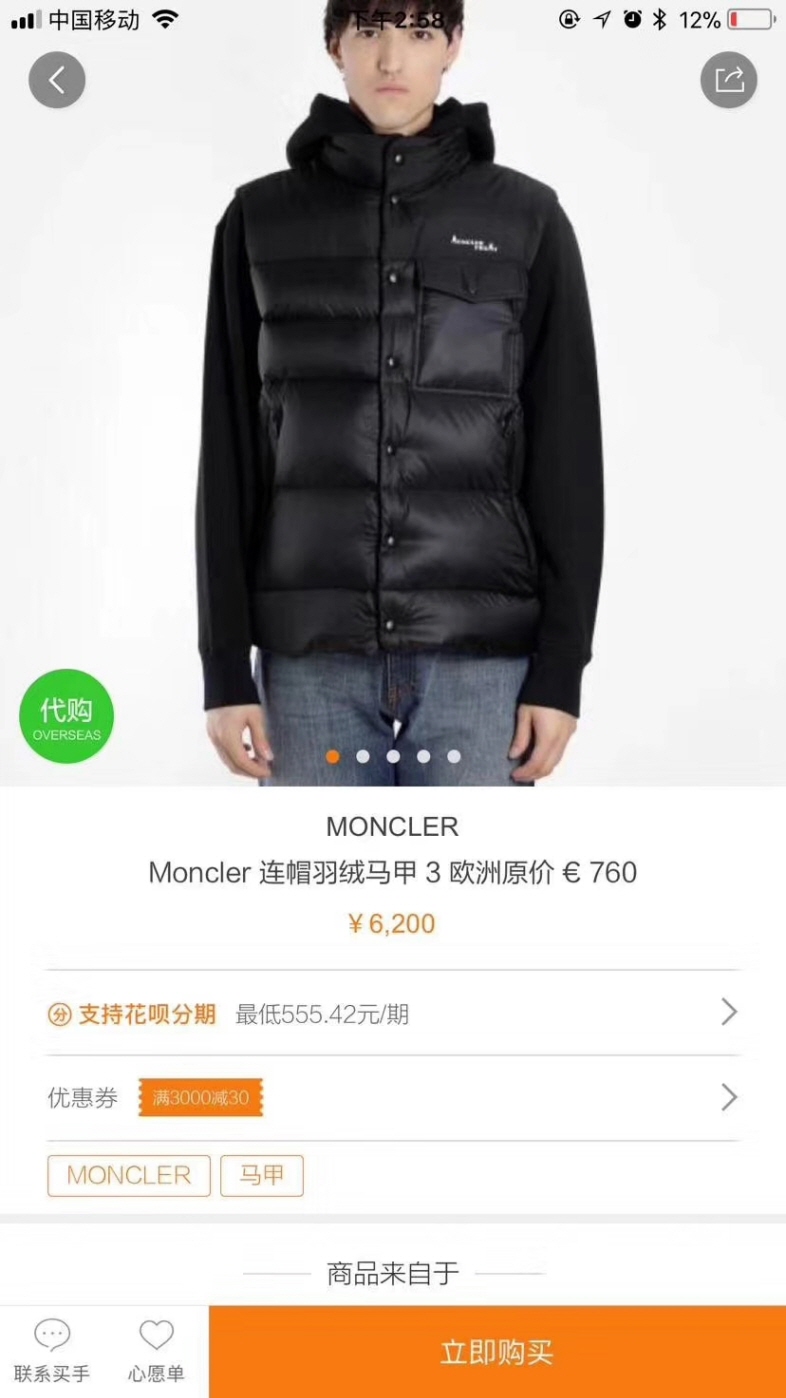Viewport: 786px width, 1398px height.
Task: Go back using the arrow icon
Action: (57, 80)
